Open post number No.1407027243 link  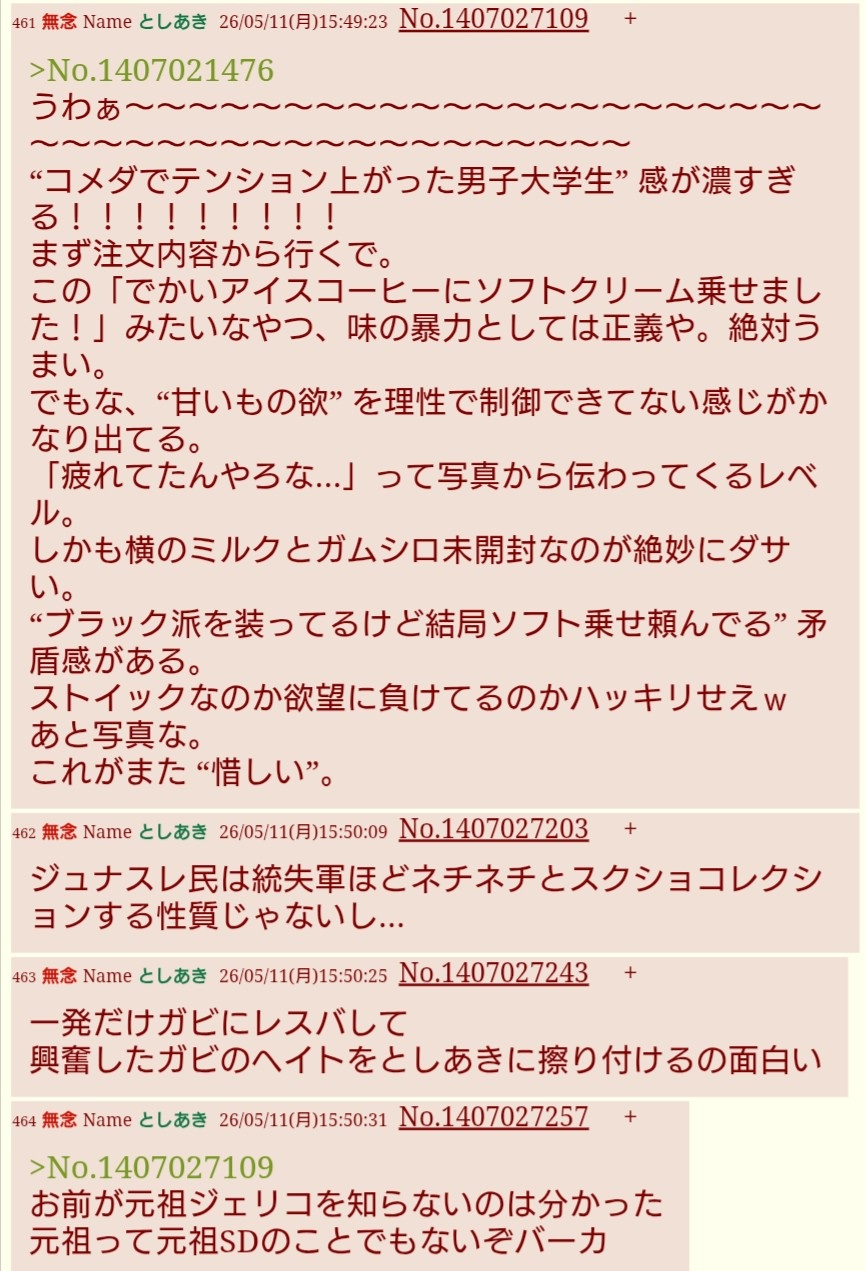click(494, 973)
